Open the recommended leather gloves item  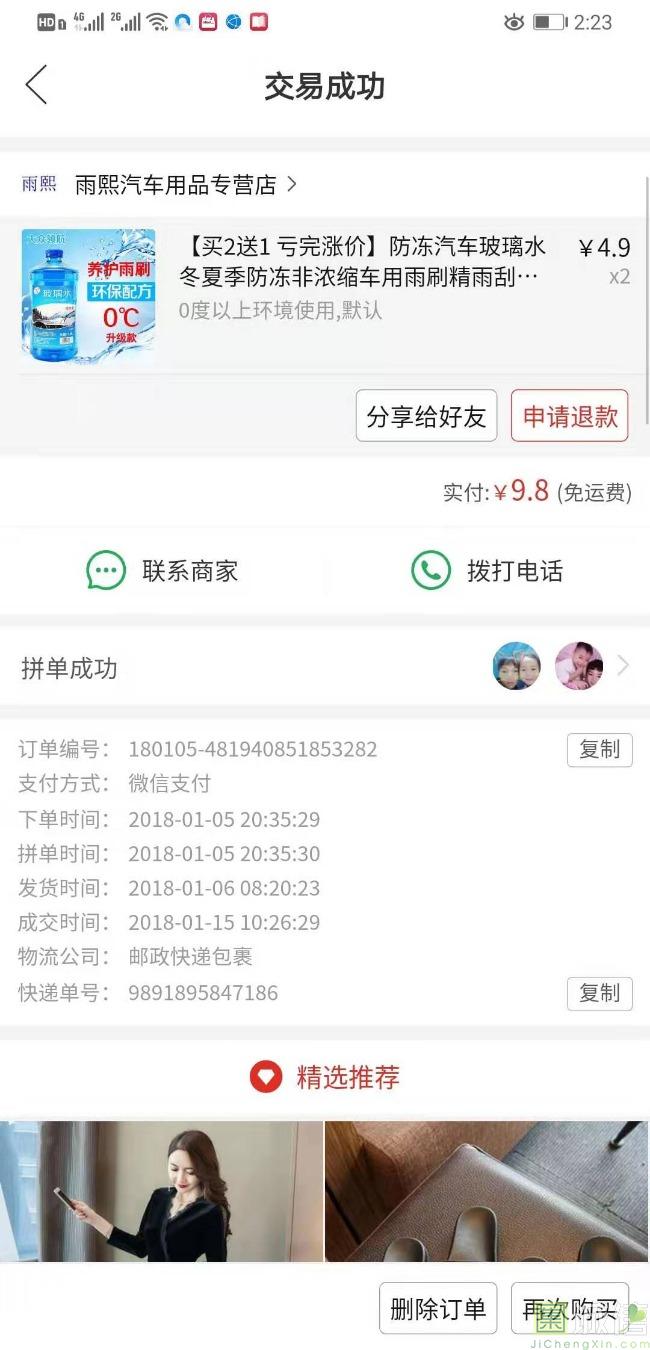(487, 1190)
